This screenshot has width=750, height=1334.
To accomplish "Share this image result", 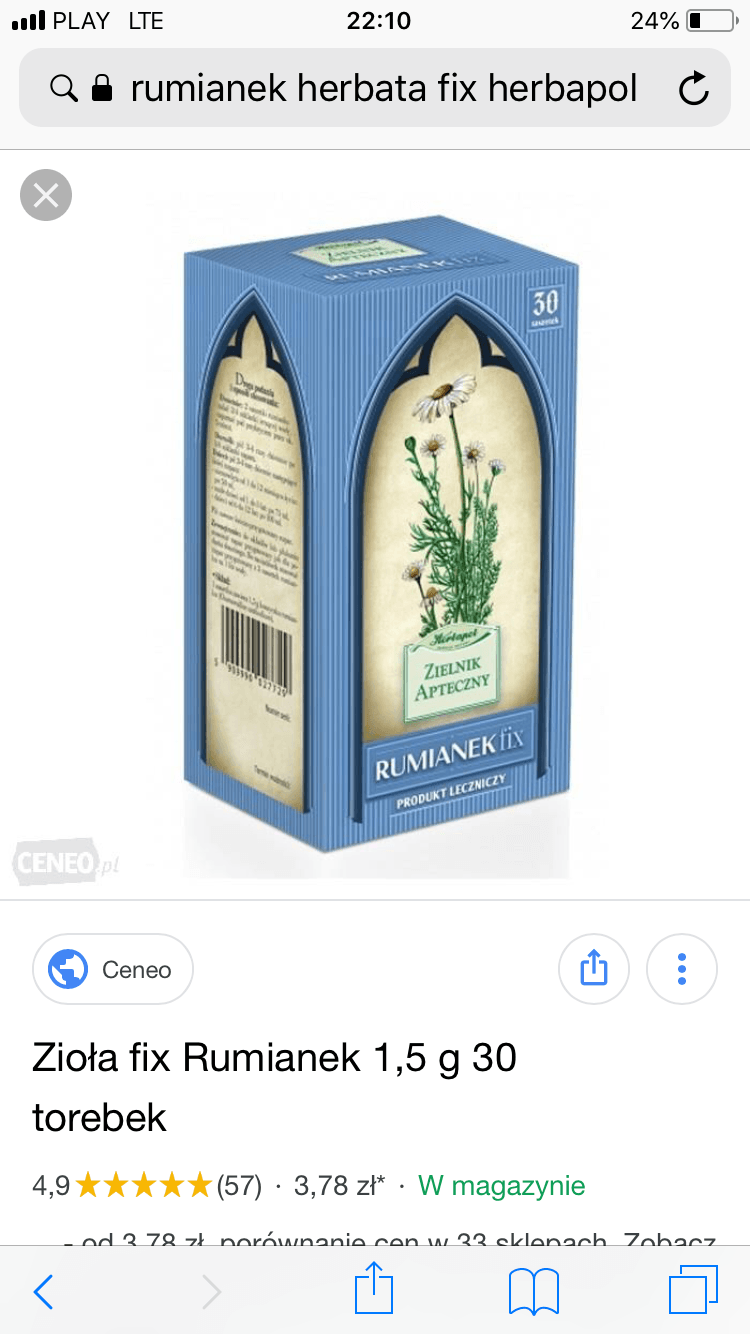I will point(594,969).
